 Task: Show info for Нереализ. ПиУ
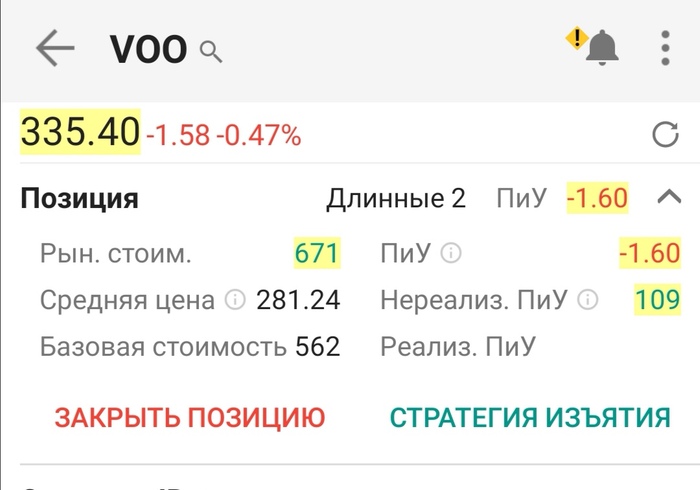point(589,300)
